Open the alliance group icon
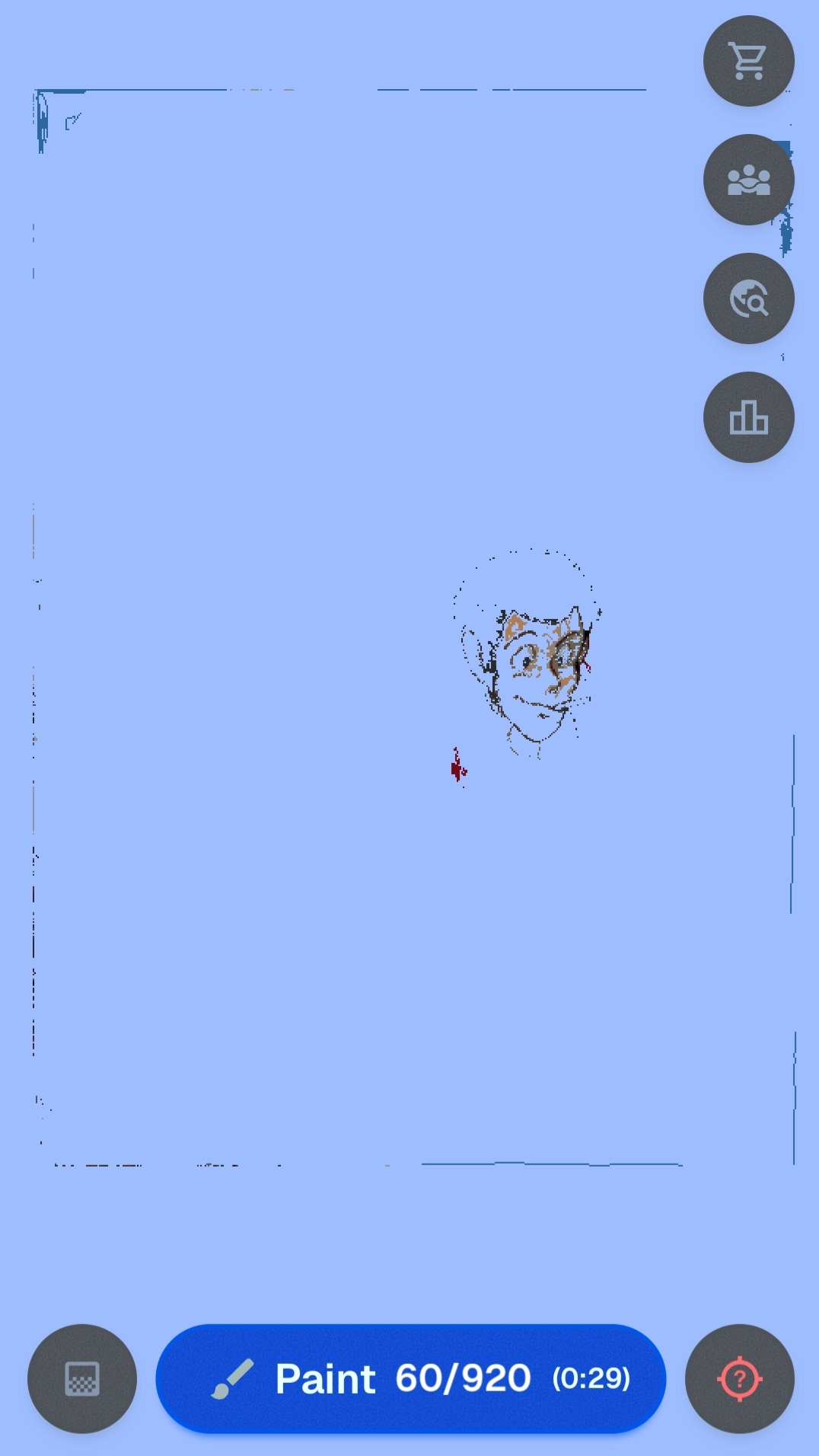The image size is (819, 1456). (x=748, y=180)
